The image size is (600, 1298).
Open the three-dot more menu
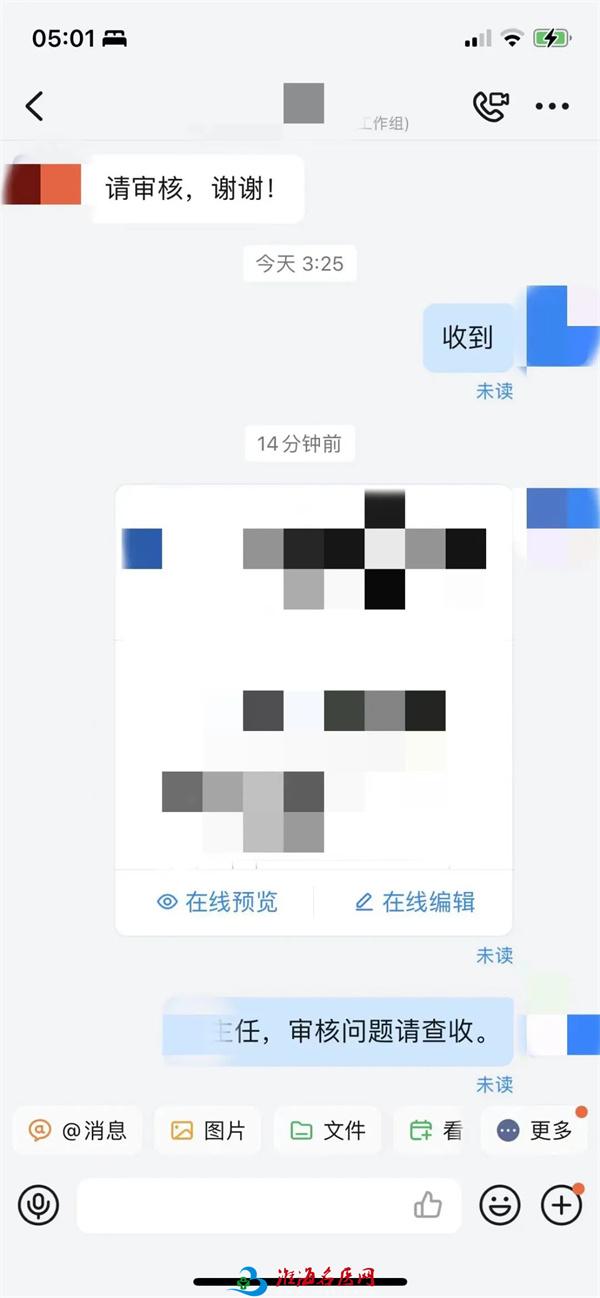[552, 106]
